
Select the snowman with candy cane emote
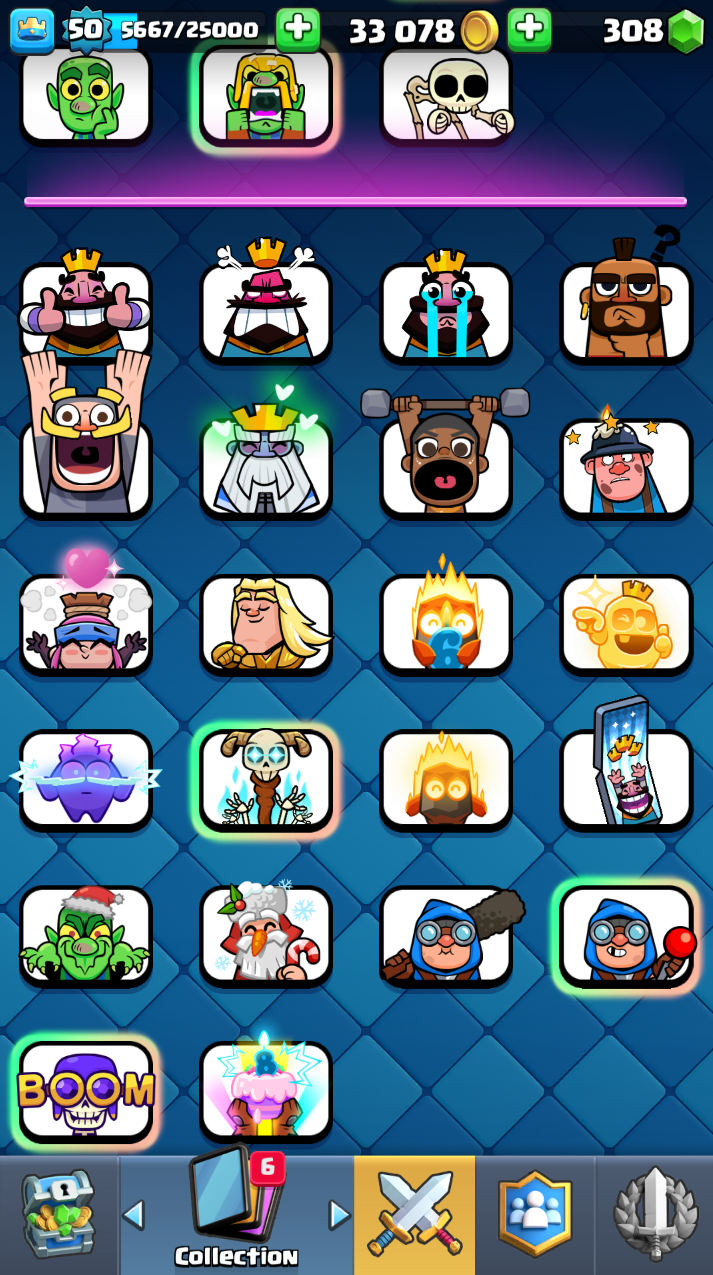click(x=266, y=936)
